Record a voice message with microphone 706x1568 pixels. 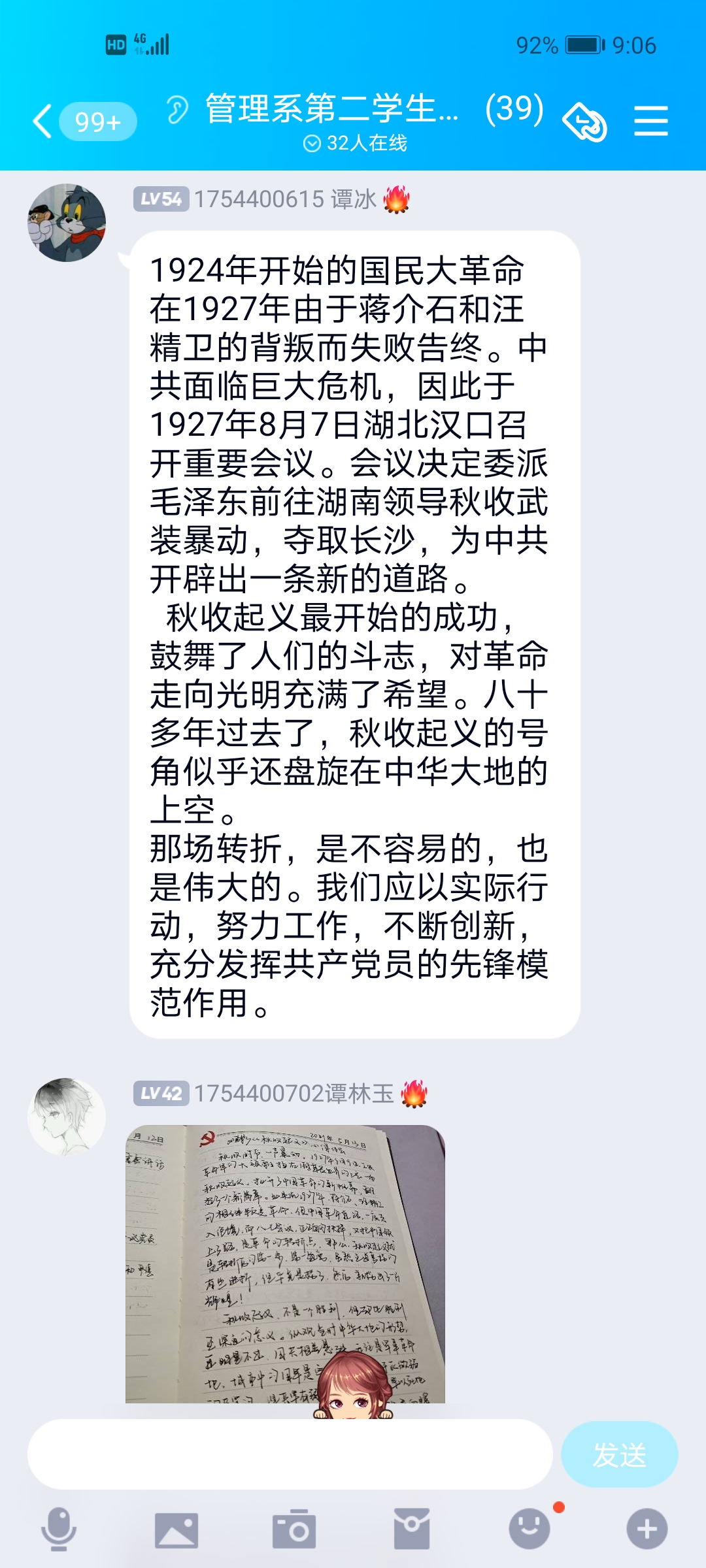tap(59, 1529)
